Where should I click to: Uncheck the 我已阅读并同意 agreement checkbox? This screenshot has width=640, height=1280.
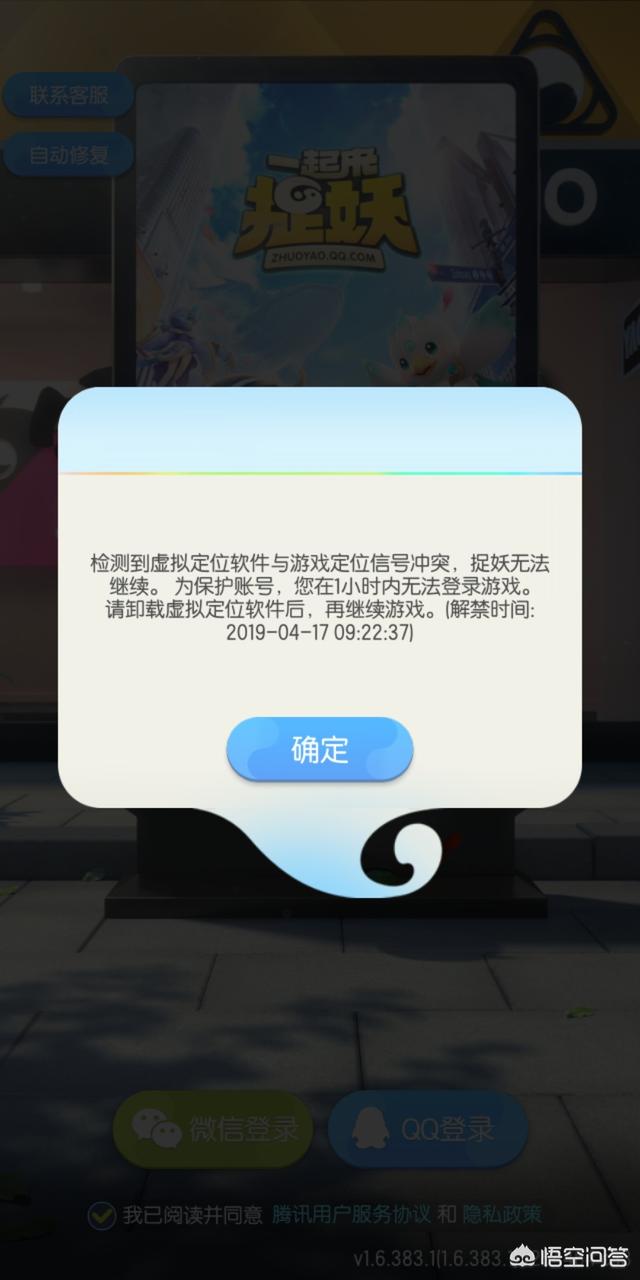click(x=101, y=1215)
